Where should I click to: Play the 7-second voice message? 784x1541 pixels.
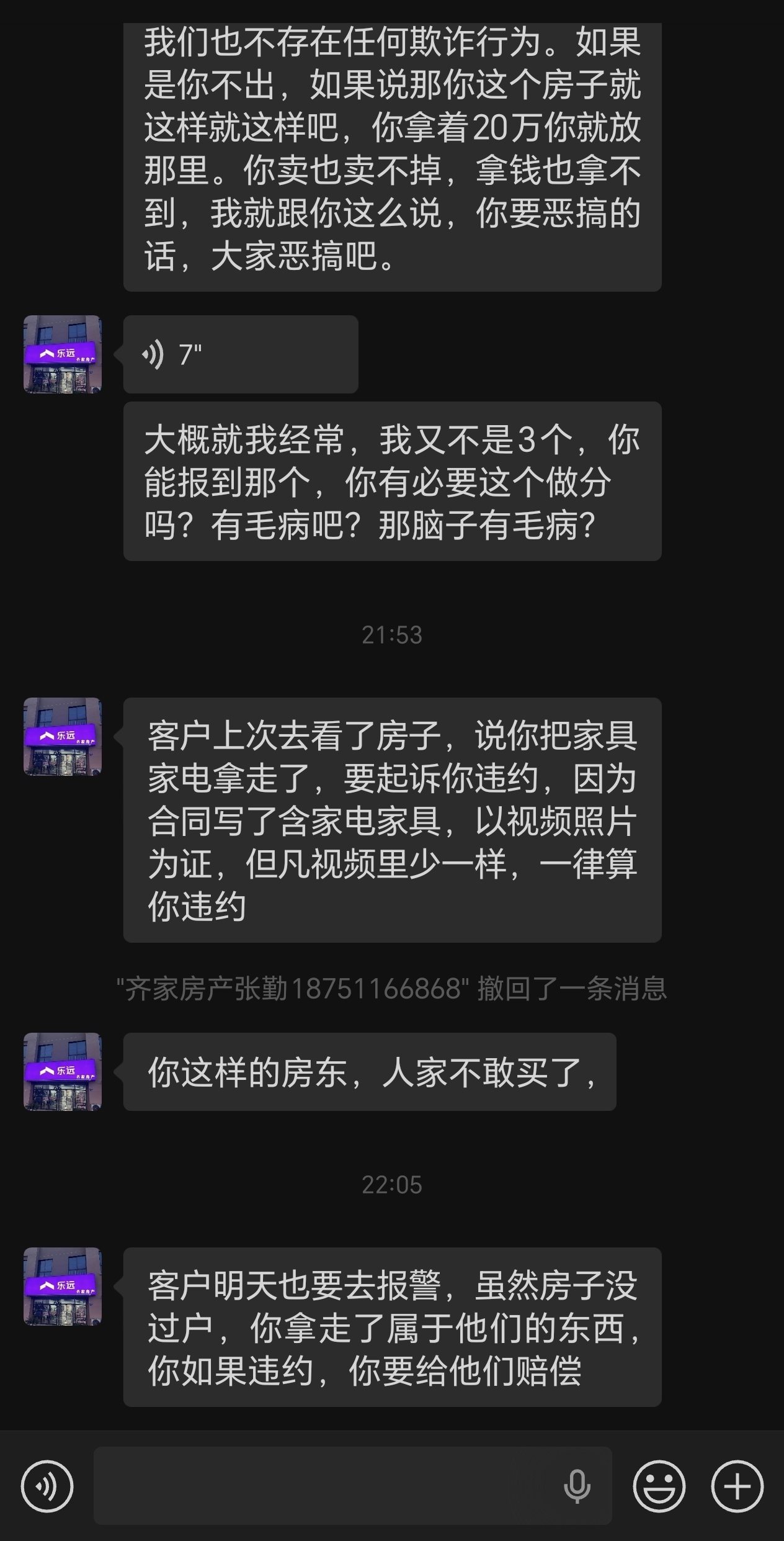240,354
